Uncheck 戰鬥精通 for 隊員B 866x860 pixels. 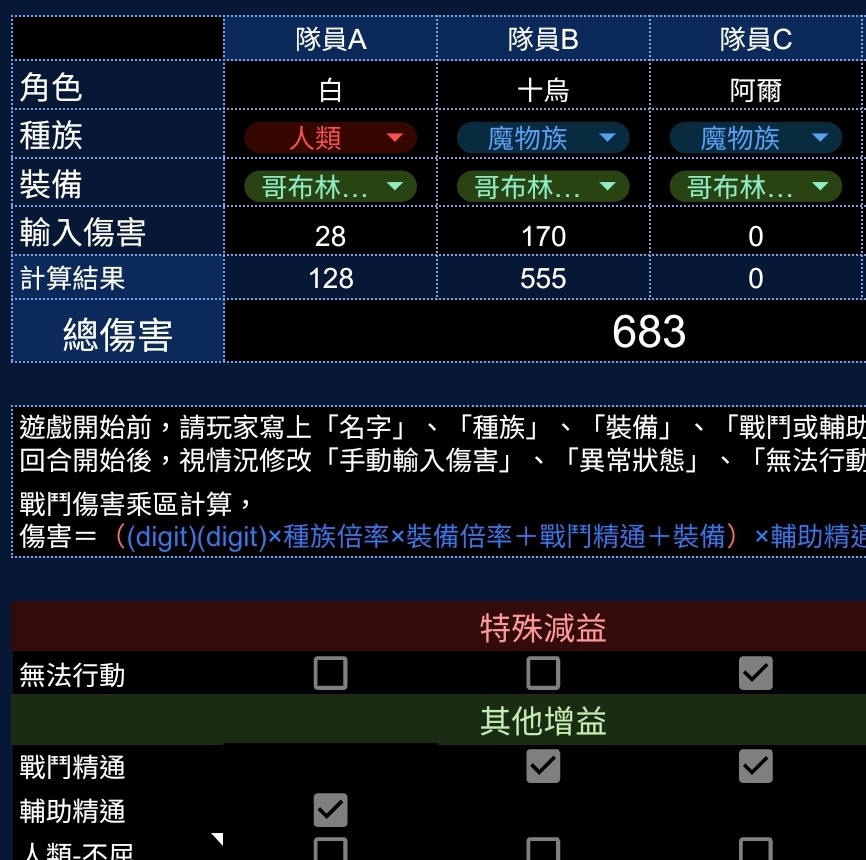tap(543, 766)
